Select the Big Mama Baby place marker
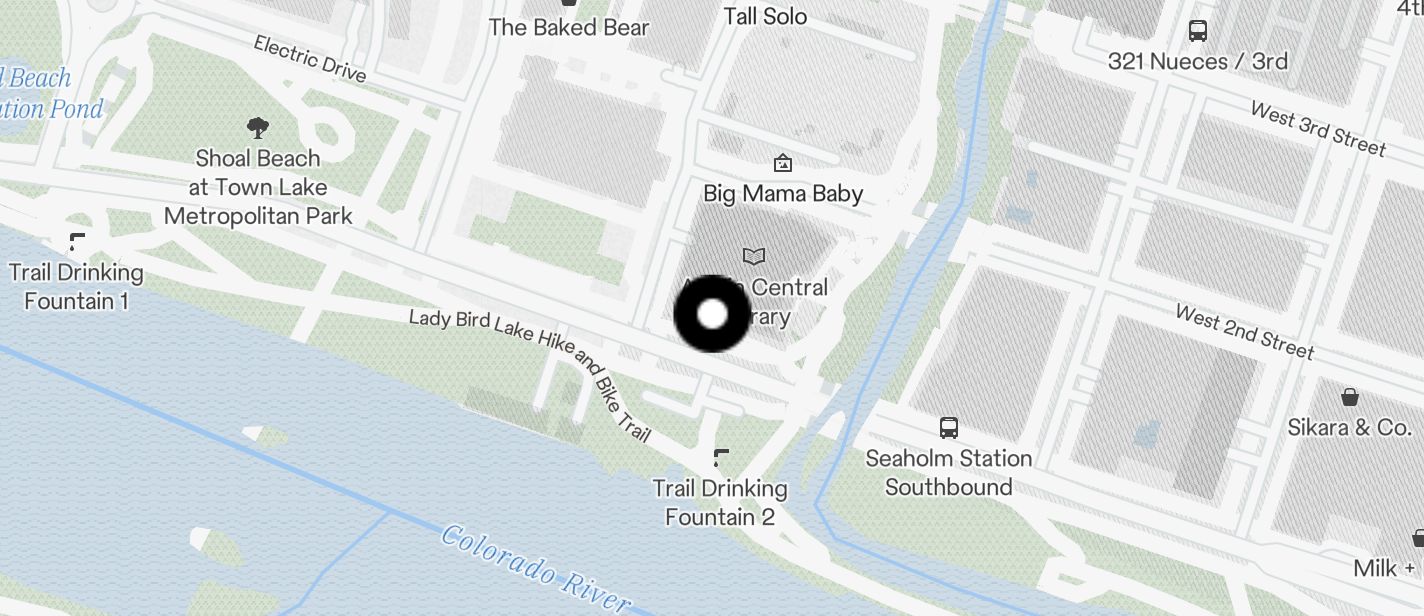Screen dimensions: 1424x616 coord(782,163)
